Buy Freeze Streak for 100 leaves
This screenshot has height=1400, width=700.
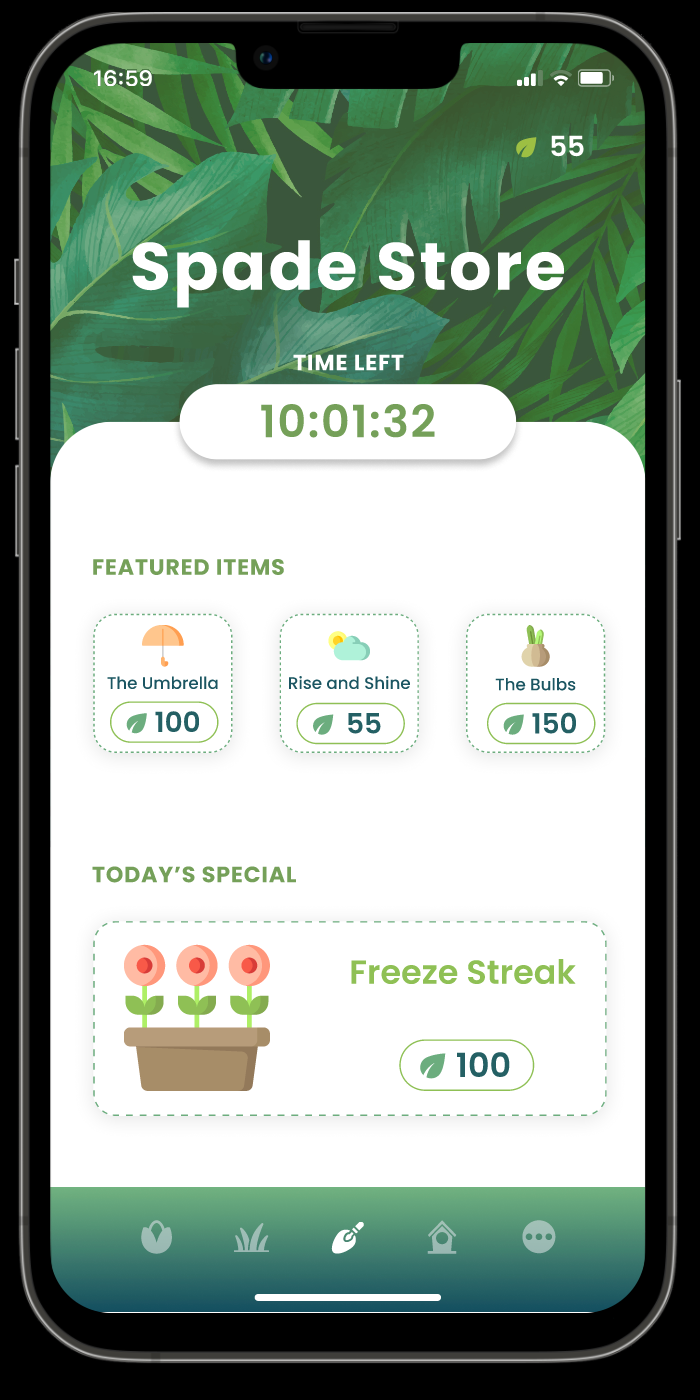tap(466, 1065)
